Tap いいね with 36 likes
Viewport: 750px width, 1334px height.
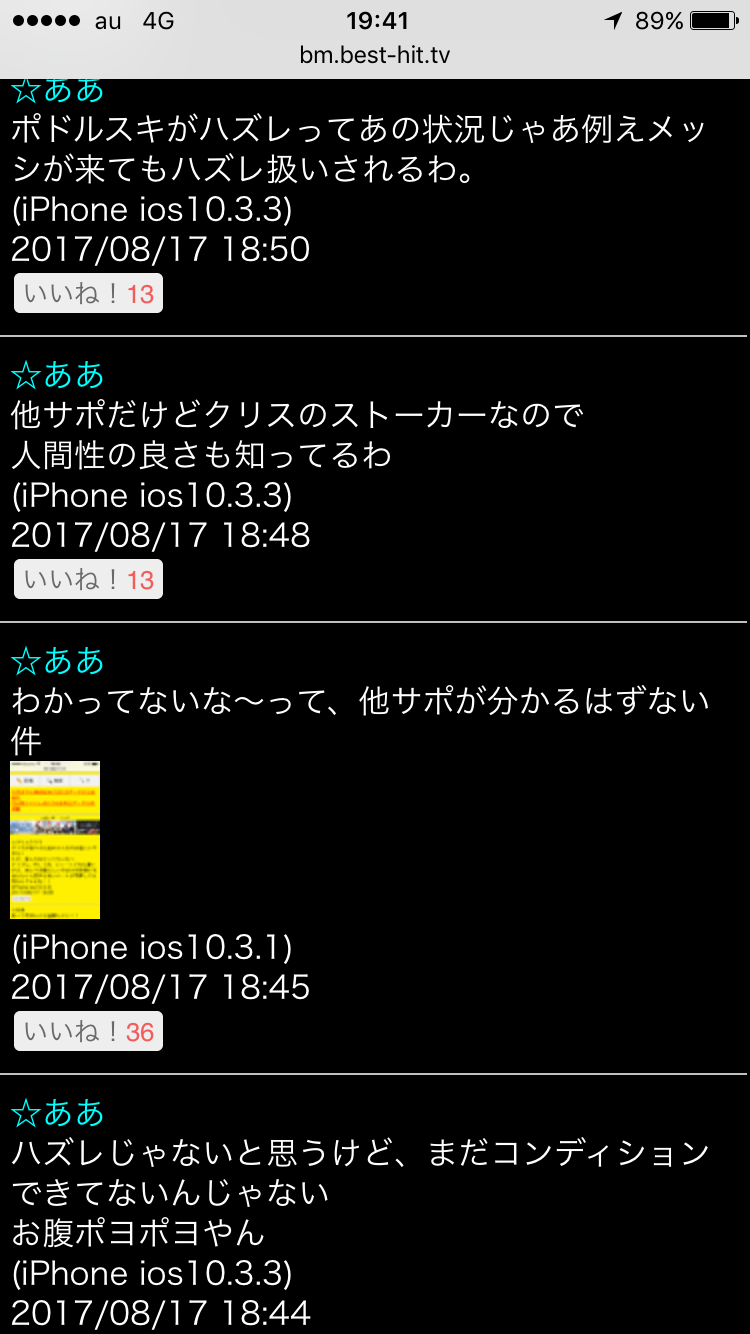[88, 1032]
